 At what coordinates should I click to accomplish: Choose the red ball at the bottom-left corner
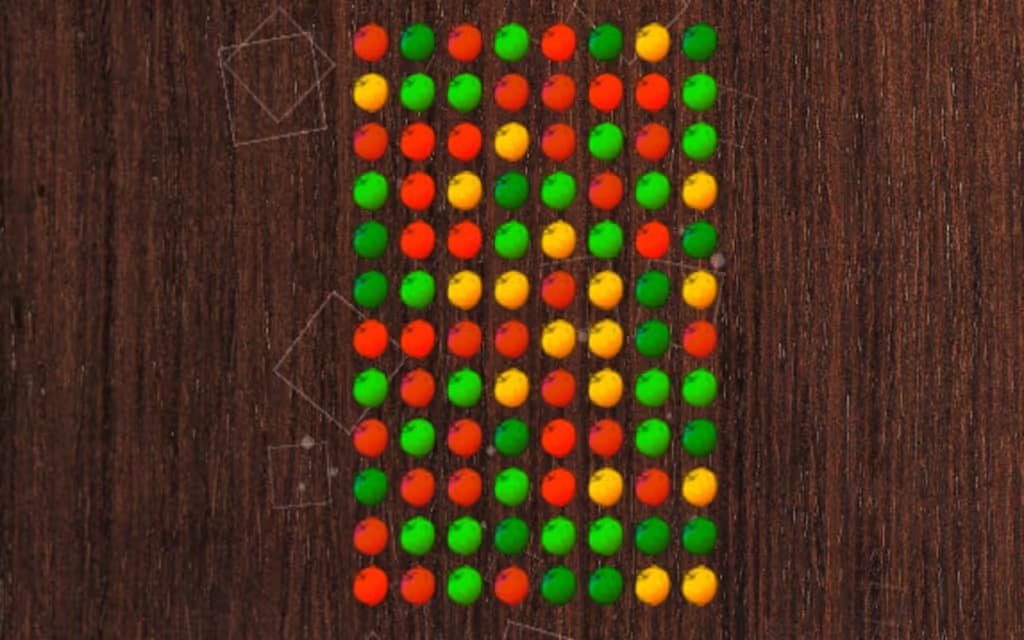[370, 585]
